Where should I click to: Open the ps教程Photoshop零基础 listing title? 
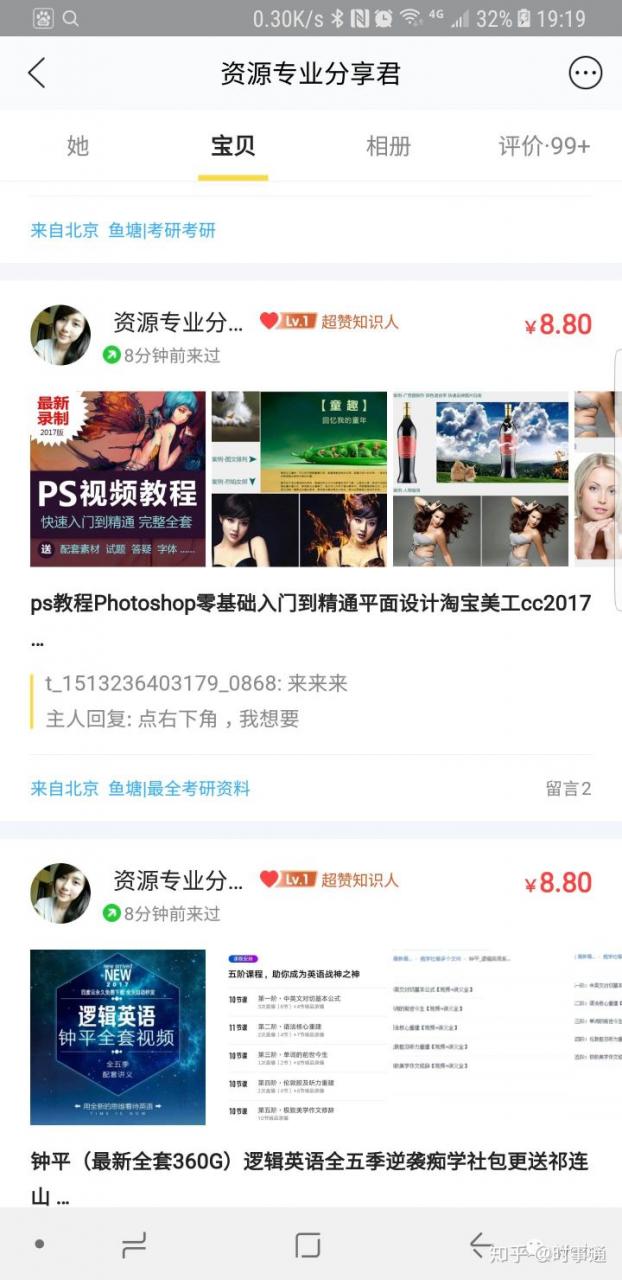(310, 604)
